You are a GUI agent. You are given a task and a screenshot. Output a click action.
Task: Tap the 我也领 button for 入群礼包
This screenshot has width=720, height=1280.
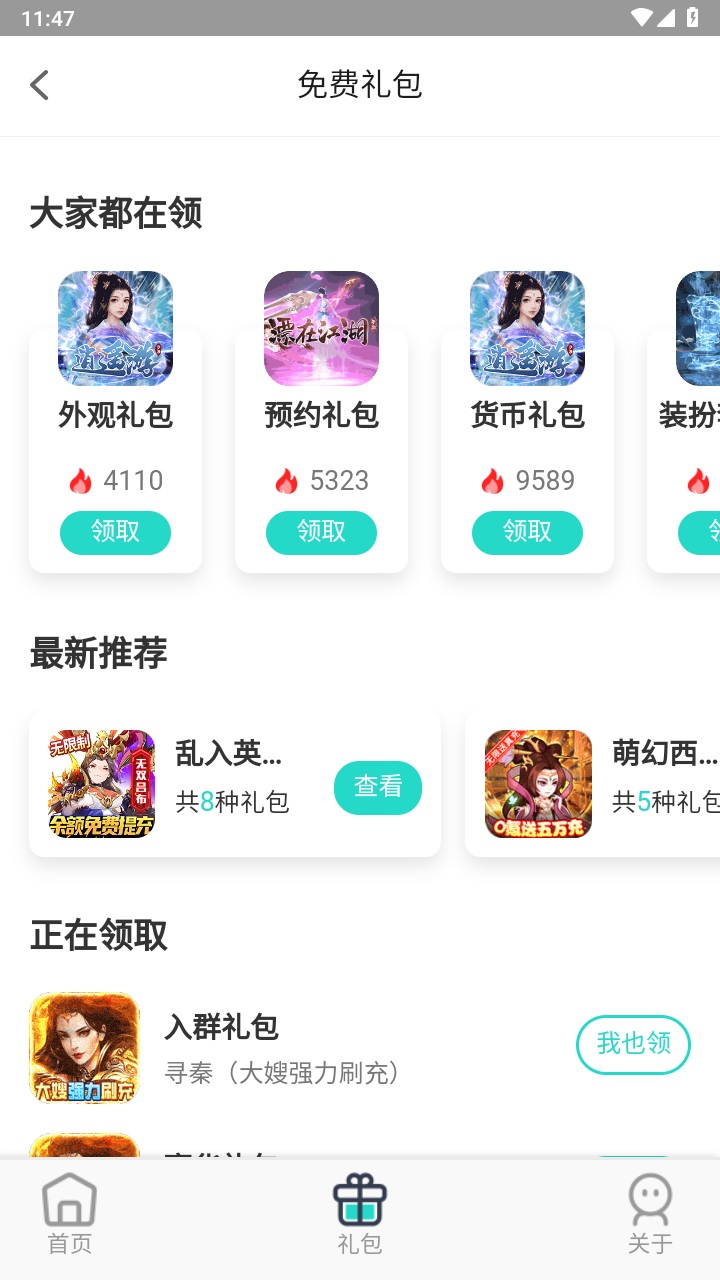[x=633, y=1044]
